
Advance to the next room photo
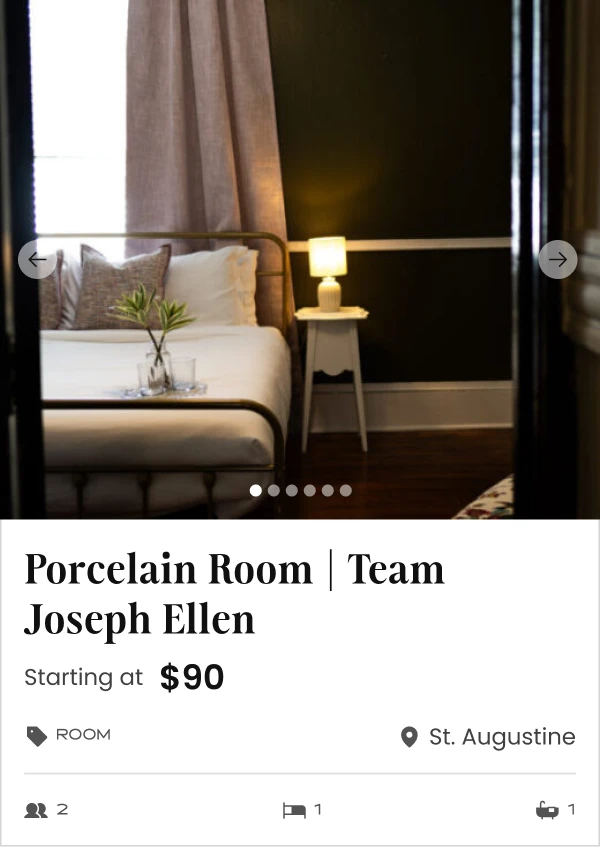point(558,260)
